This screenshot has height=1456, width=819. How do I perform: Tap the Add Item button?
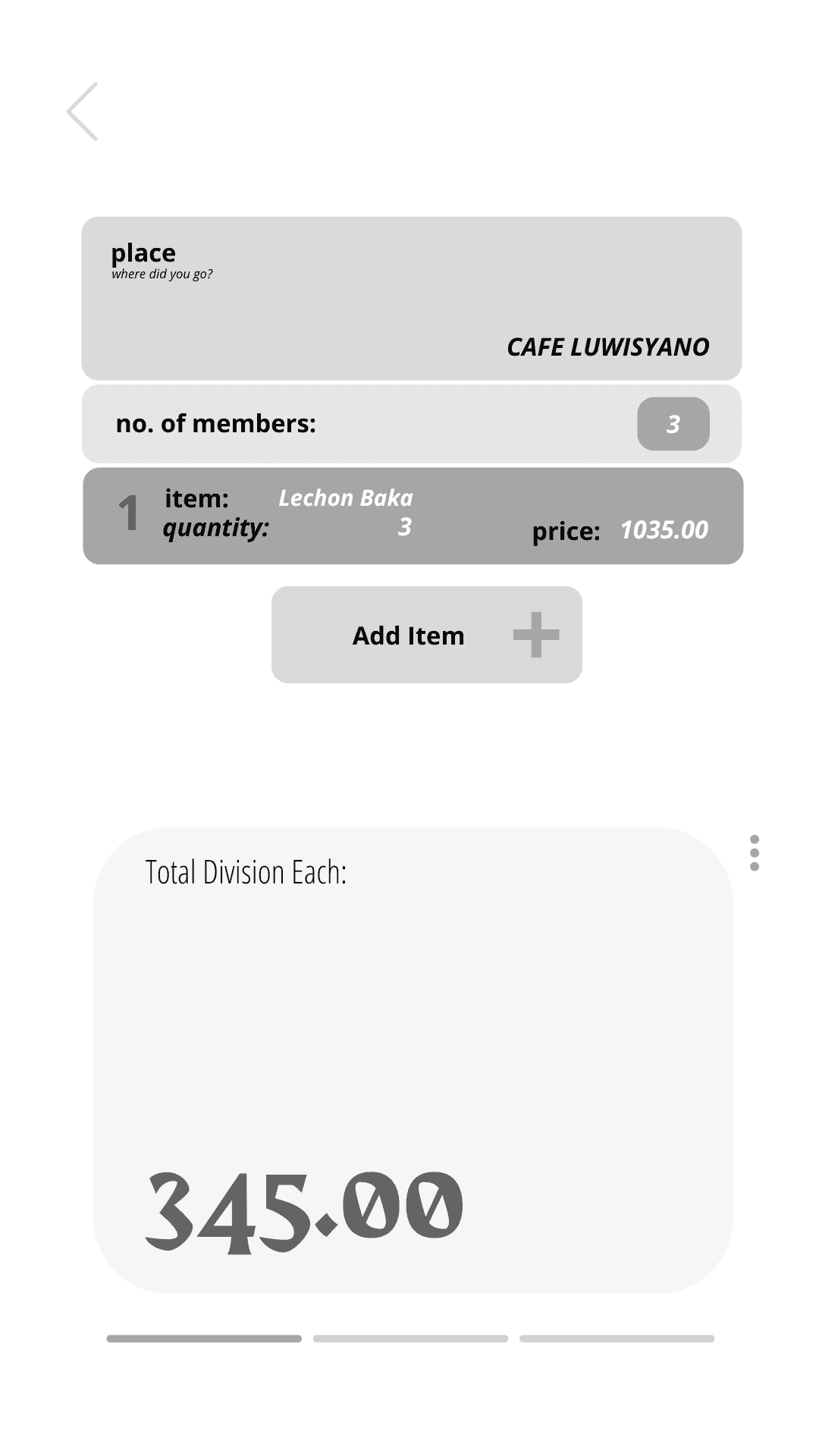426,635
